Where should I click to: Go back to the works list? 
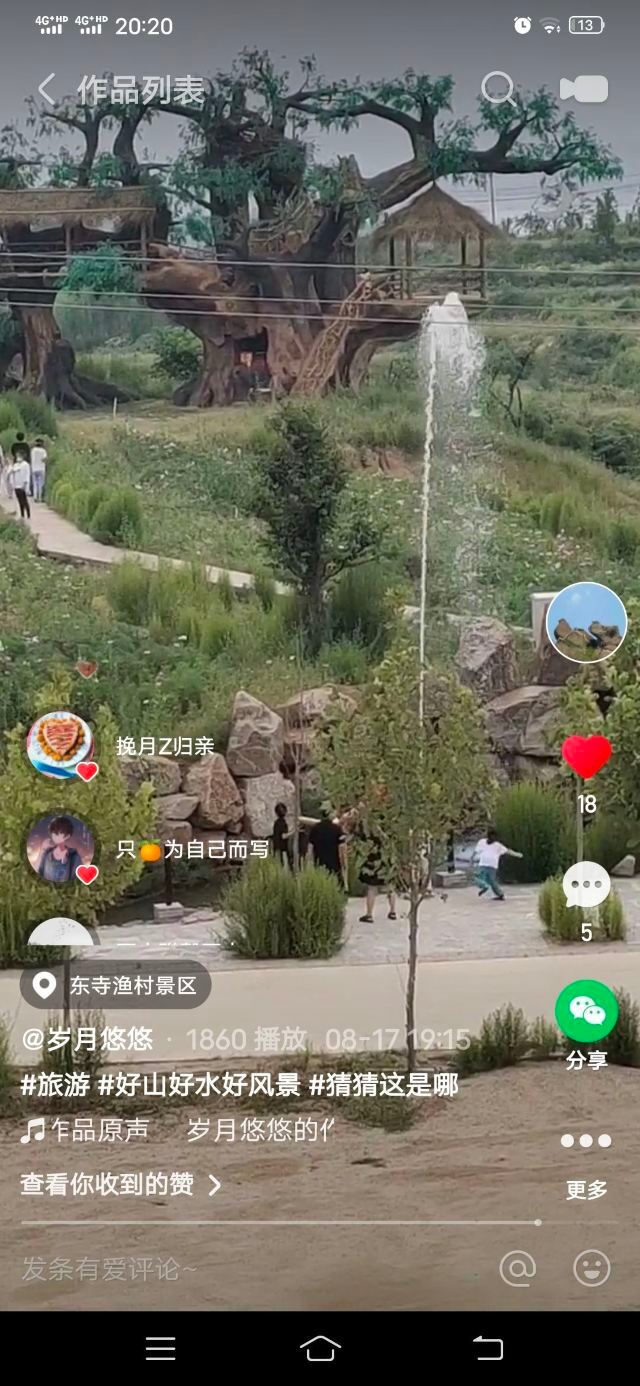pyautogui.click(x=46, y=90)
